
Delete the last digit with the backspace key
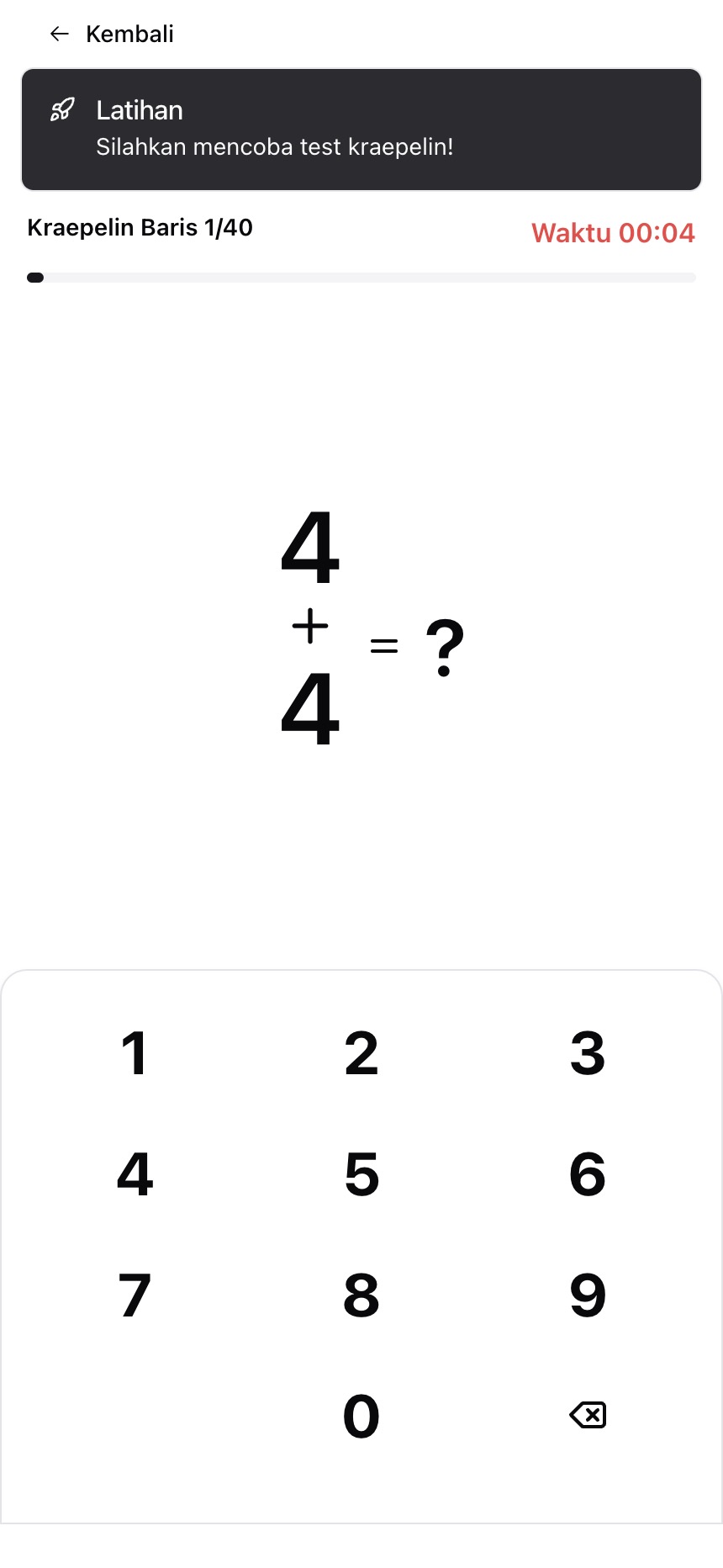(x=588, y=1415)
